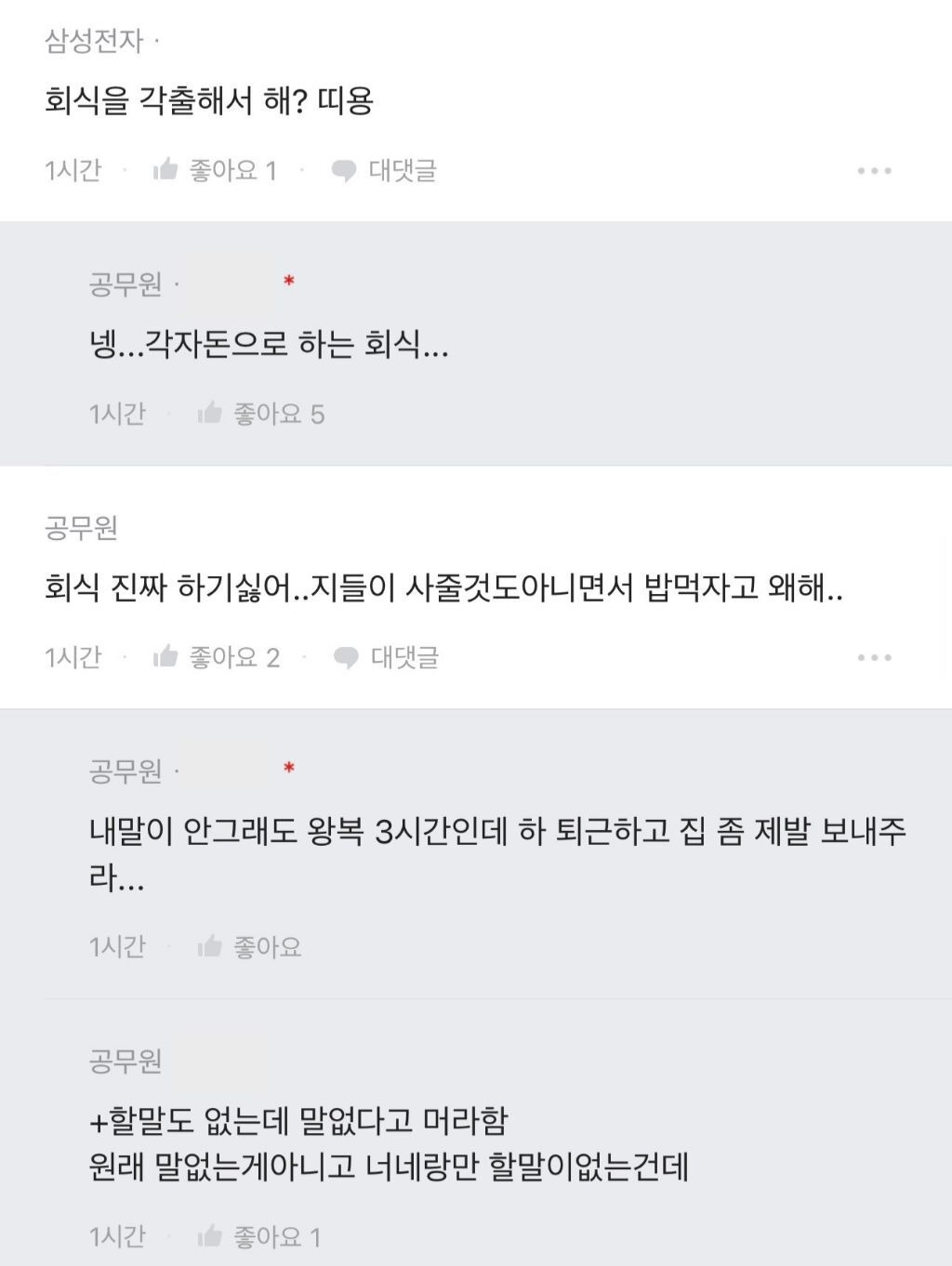The height and width of the screenshot is (1266, 952).
Task: Like the reply '넹...각자돈으로 하는 회식...'
Action: click(259, 414)
